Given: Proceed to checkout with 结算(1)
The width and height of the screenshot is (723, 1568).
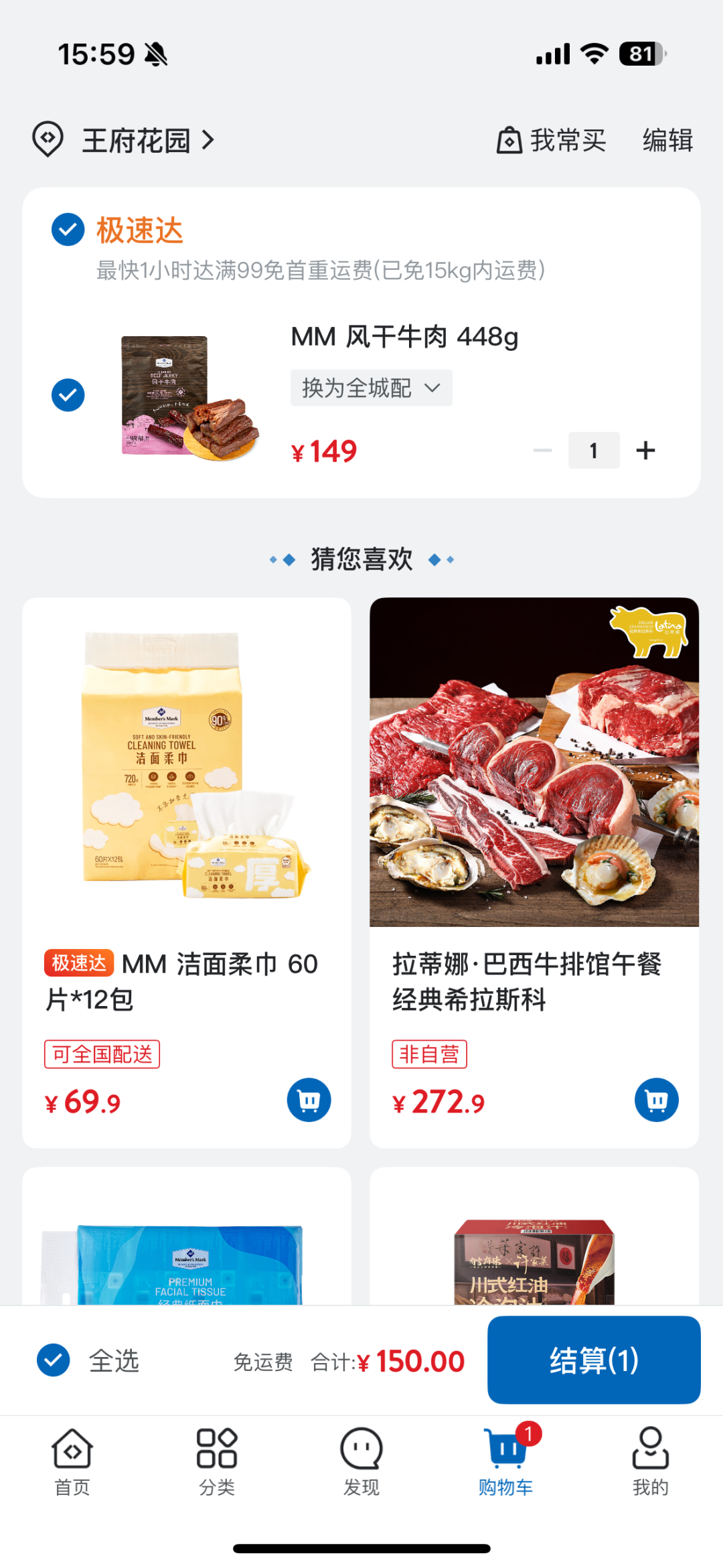Looking at the screenshot, I should [594, 1360].
